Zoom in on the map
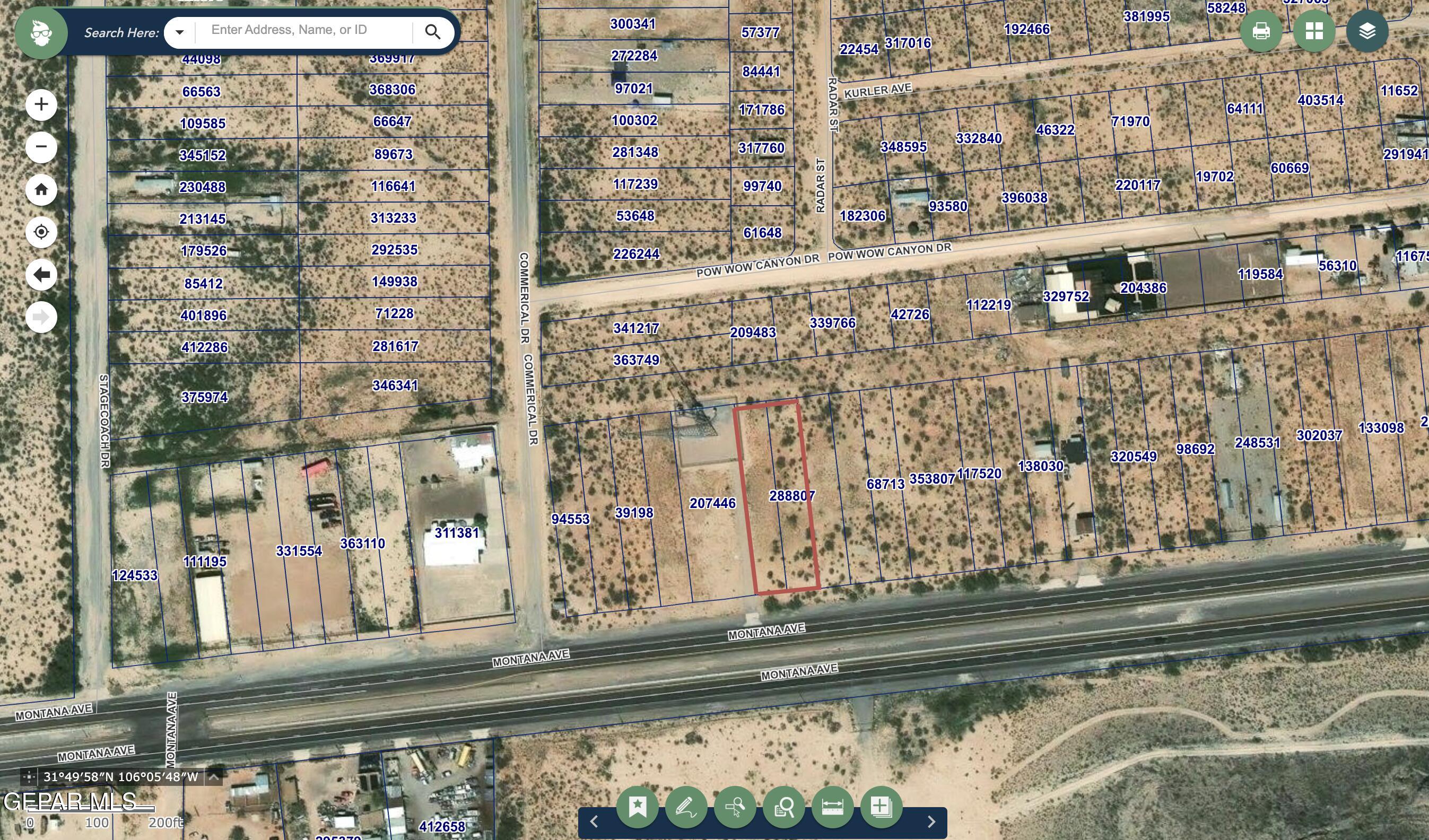The height and width of the screenshot is (840, 1429). [x=41, y=104]
